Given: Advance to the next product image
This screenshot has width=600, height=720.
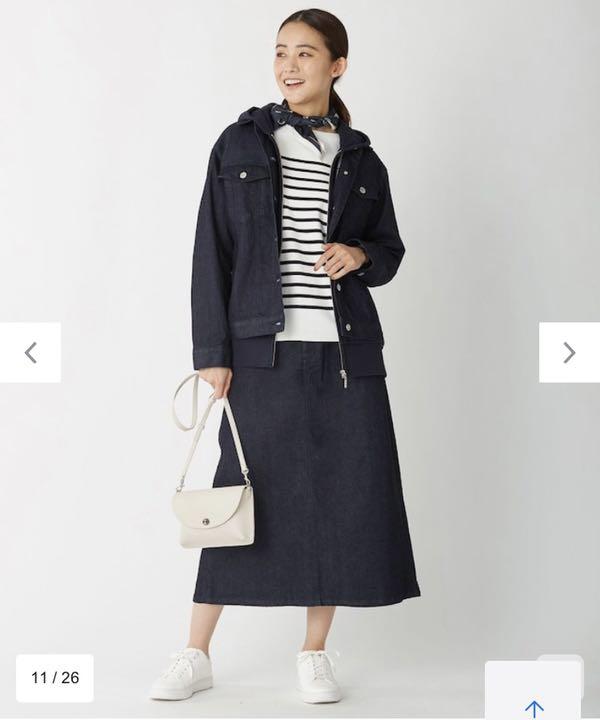Looking at the screenshot, I should click(x=569, y=352).
